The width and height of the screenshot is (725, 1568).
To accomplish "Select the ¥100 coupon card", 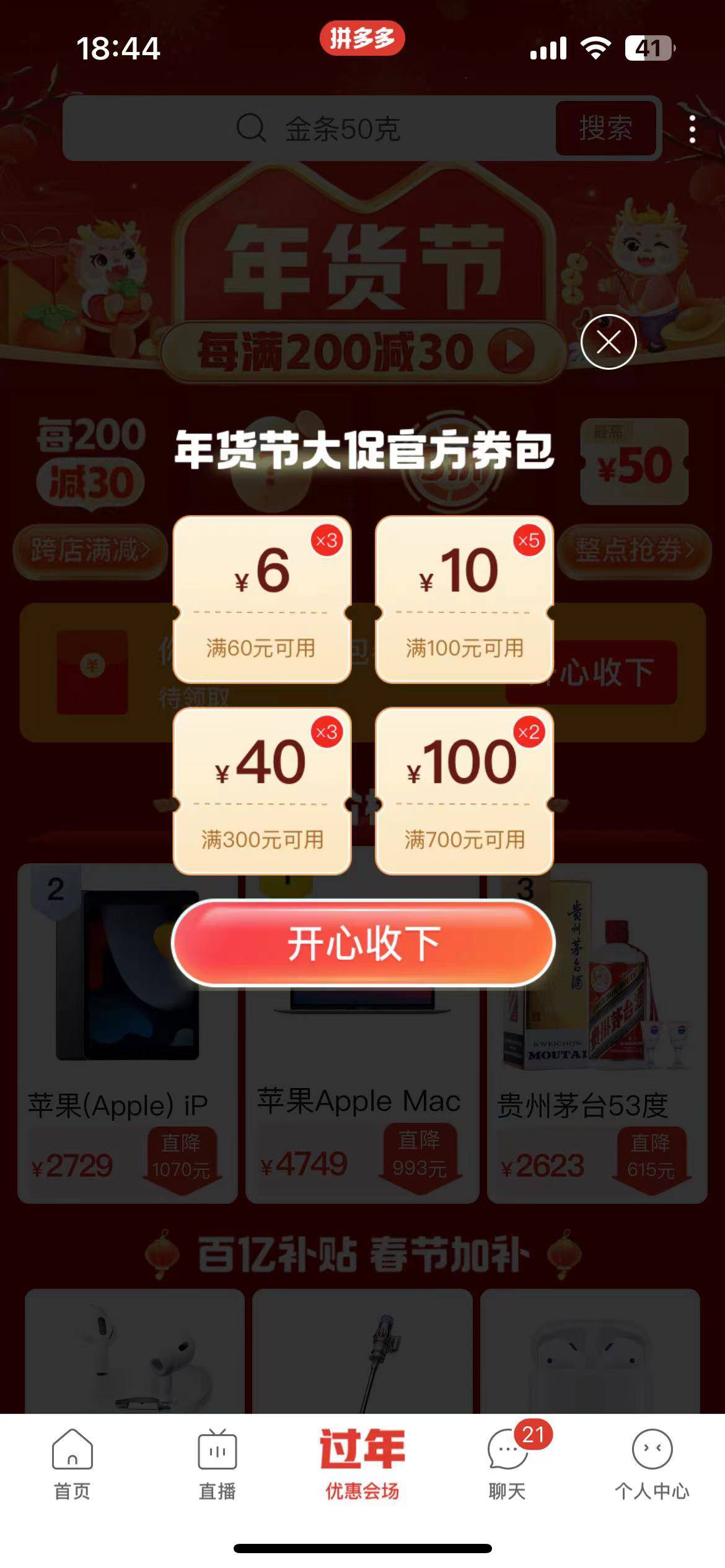I will pyautogui.click(x=464, y=791).
